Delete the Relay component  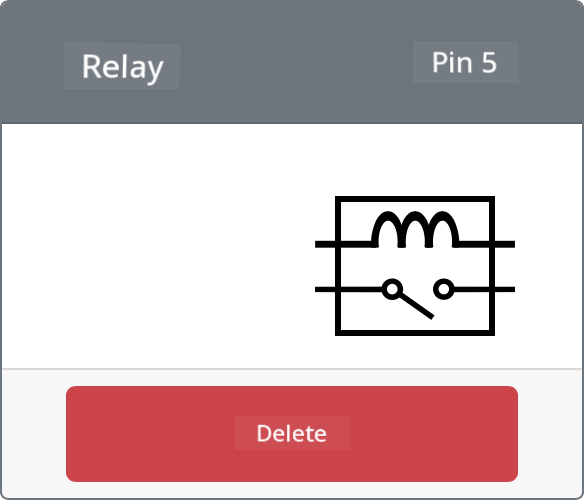coord(292,434)
